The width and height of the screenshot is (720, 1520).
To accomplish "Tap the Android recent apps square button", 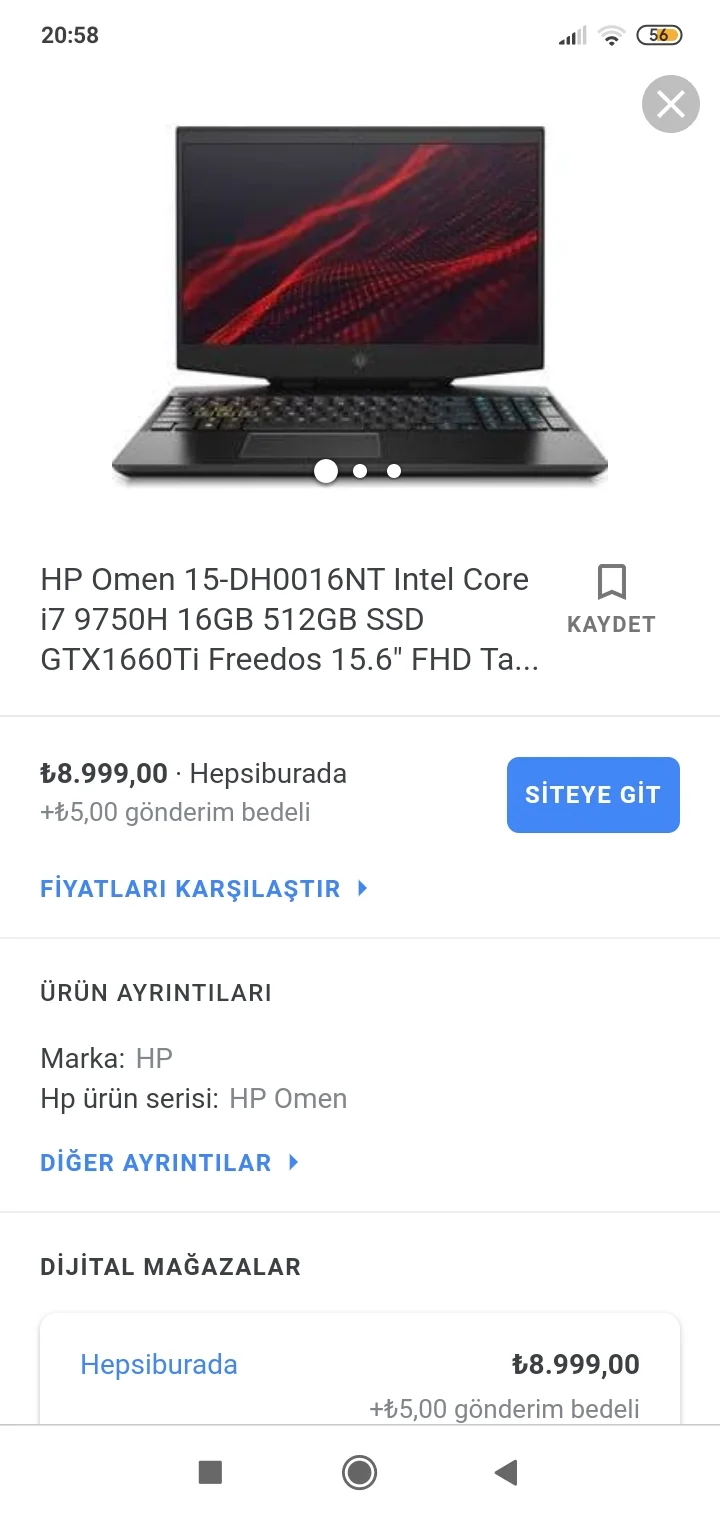I will click(211, 1472).
